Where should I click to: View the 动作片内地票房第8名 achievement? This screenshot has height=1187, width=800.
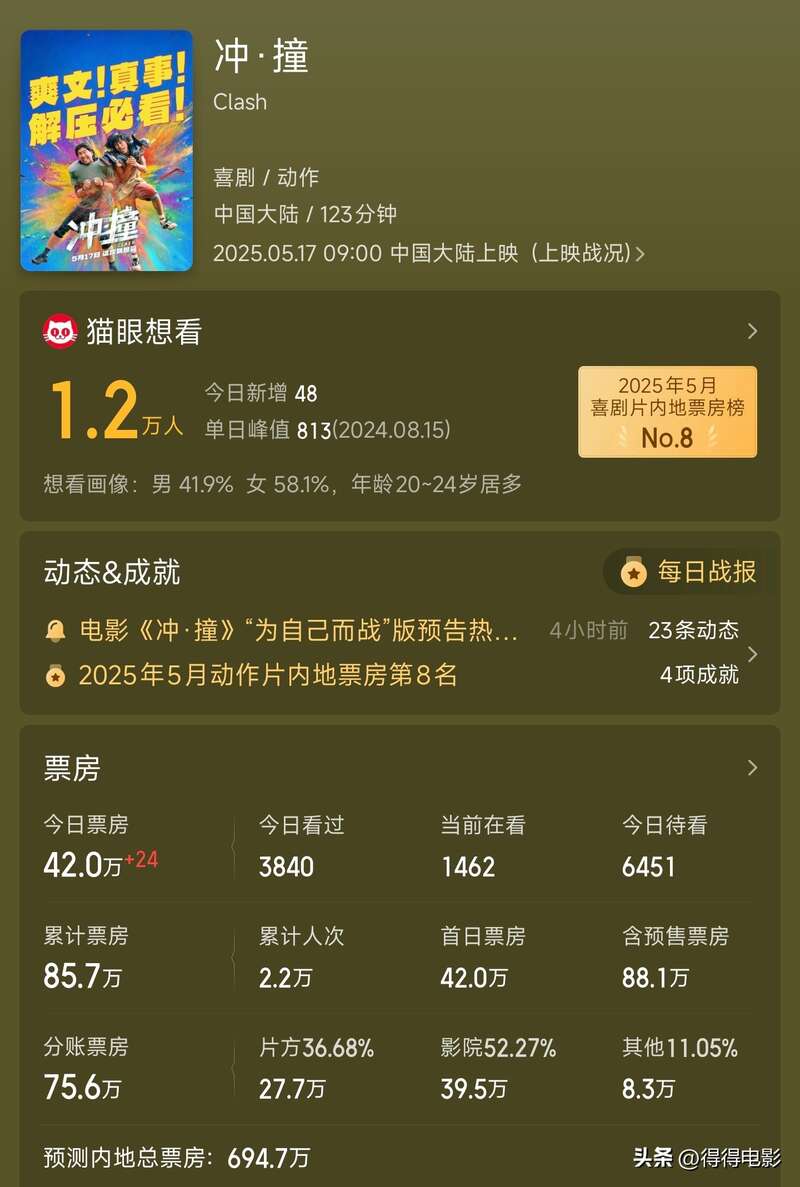[267, 675]
